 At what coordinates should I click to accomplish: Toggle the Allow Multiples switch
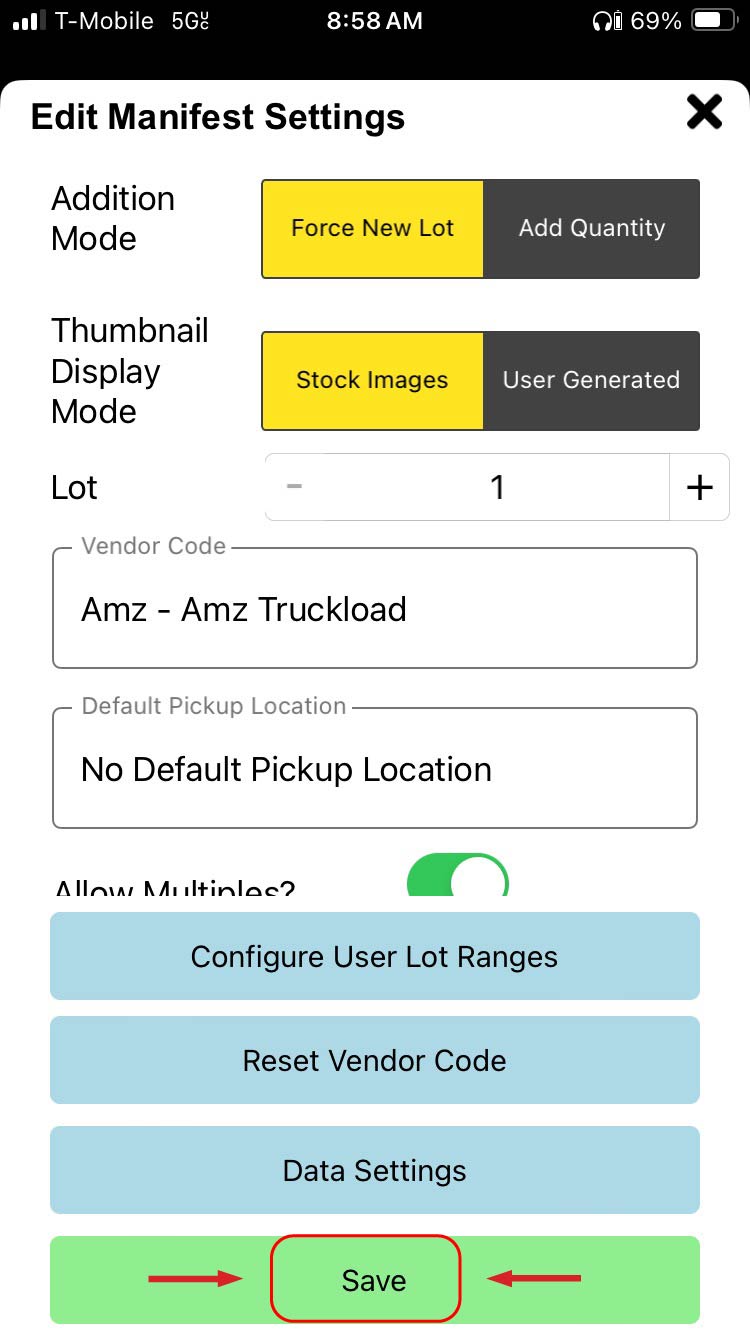(458, 878)
